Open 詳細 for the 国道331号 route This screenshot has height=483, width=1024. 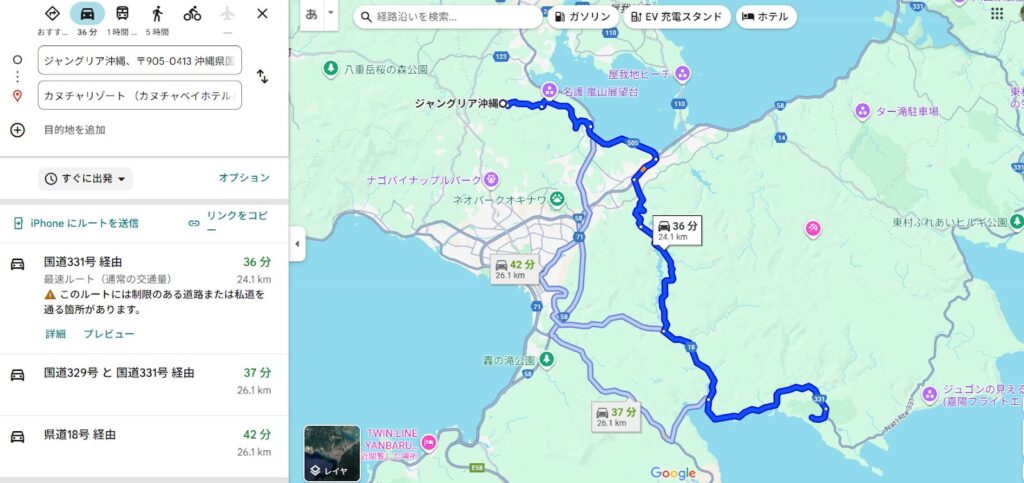(55, 334)
